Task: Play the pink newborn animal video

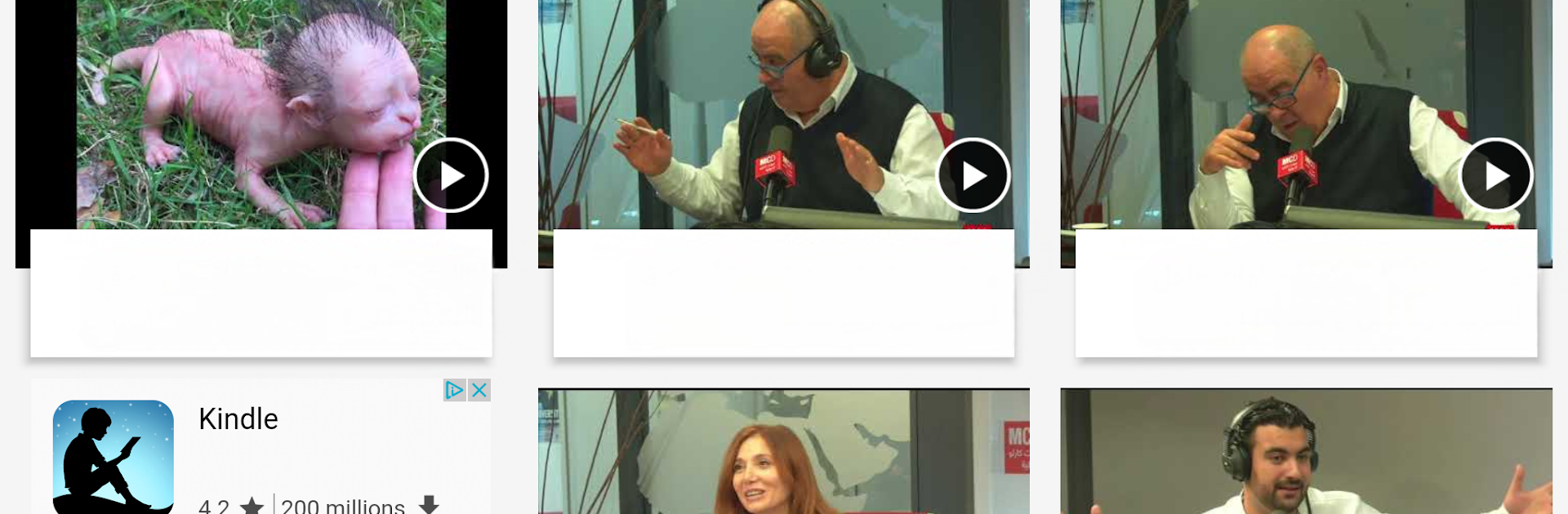Action: click(450, 175)
